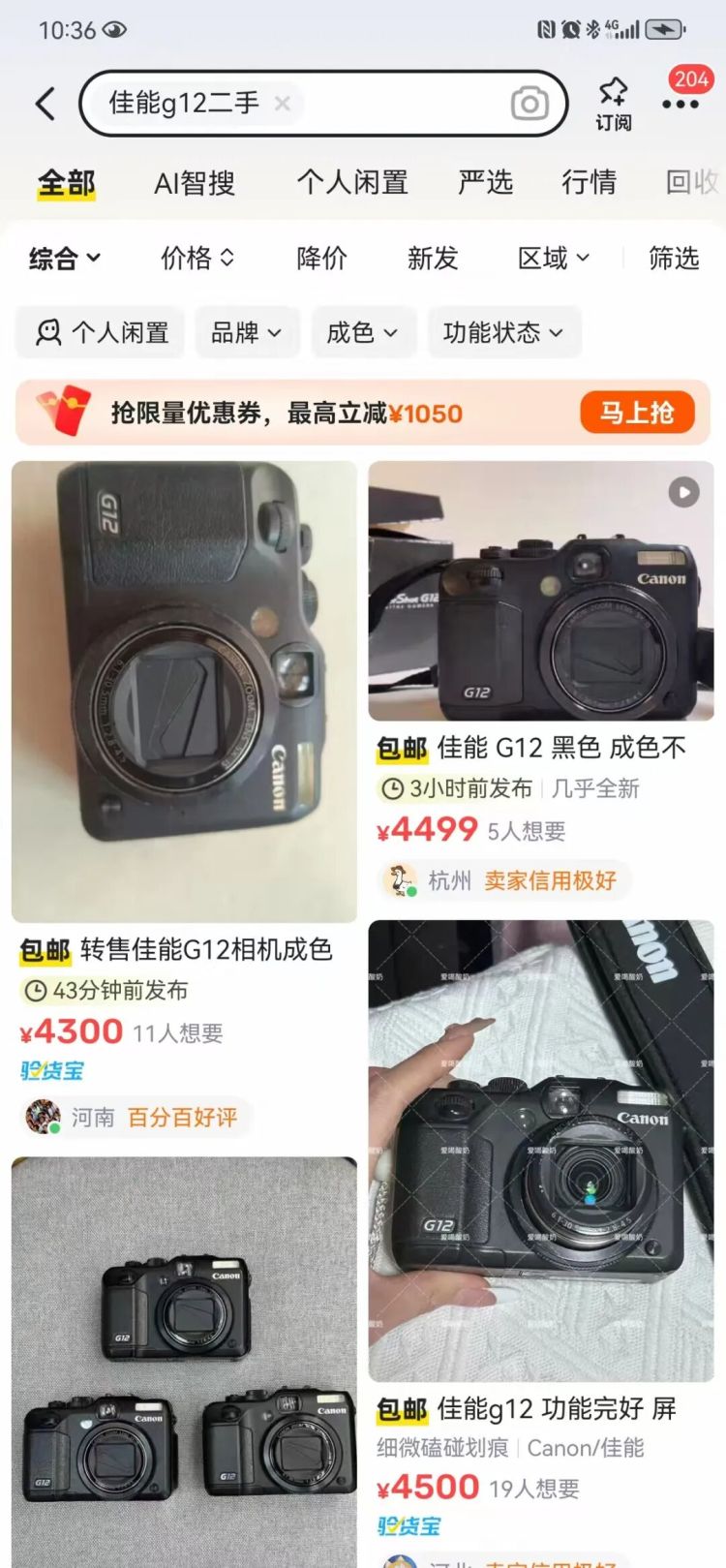This screenshot has width=726, height=1568.
Task: Switch to the 个人闲置 tab
Action: [x=352, y=183]
